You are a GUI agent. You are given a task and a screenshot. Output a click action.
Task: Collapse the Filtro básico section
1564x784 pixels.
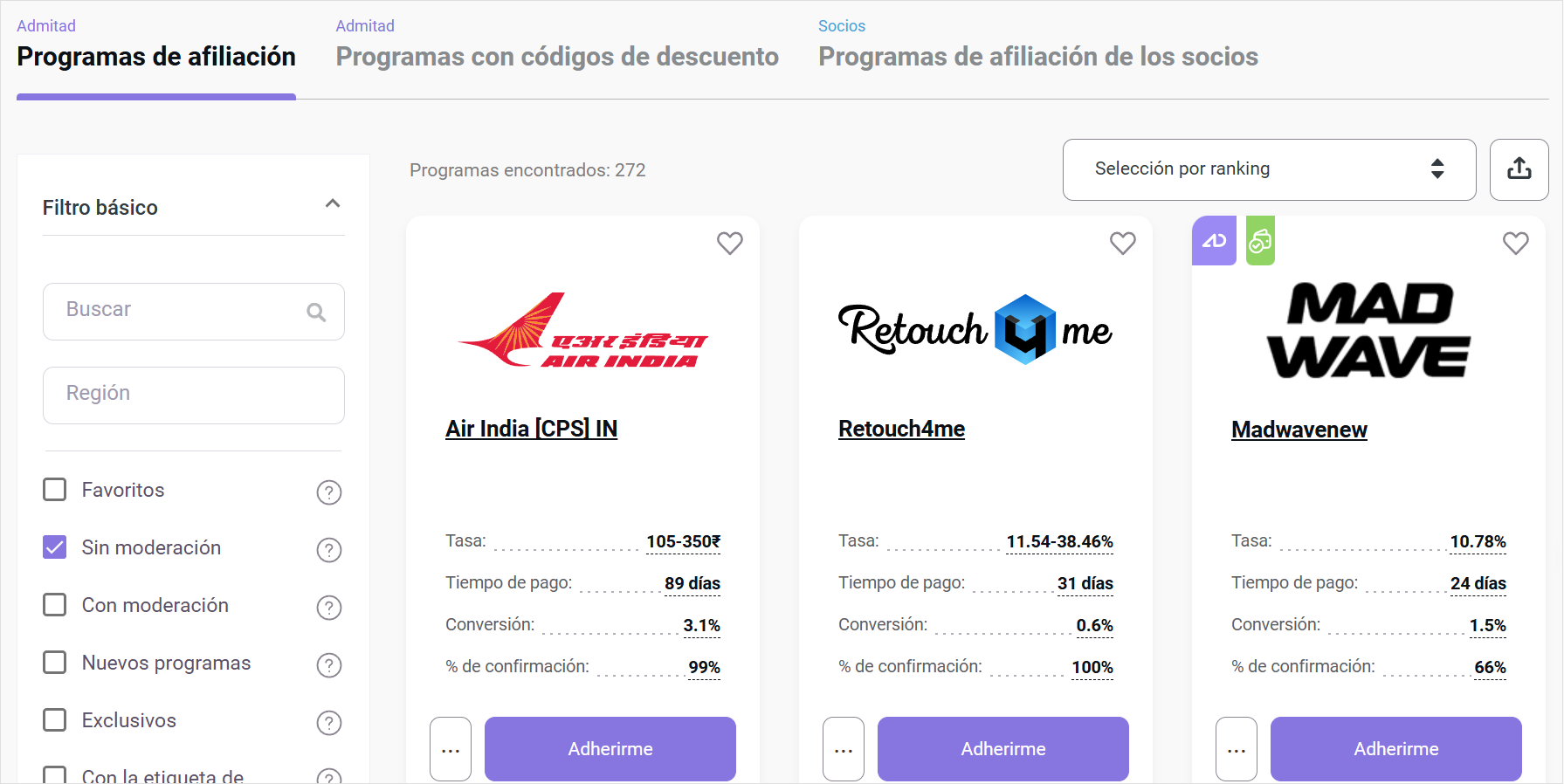point(332,204)
